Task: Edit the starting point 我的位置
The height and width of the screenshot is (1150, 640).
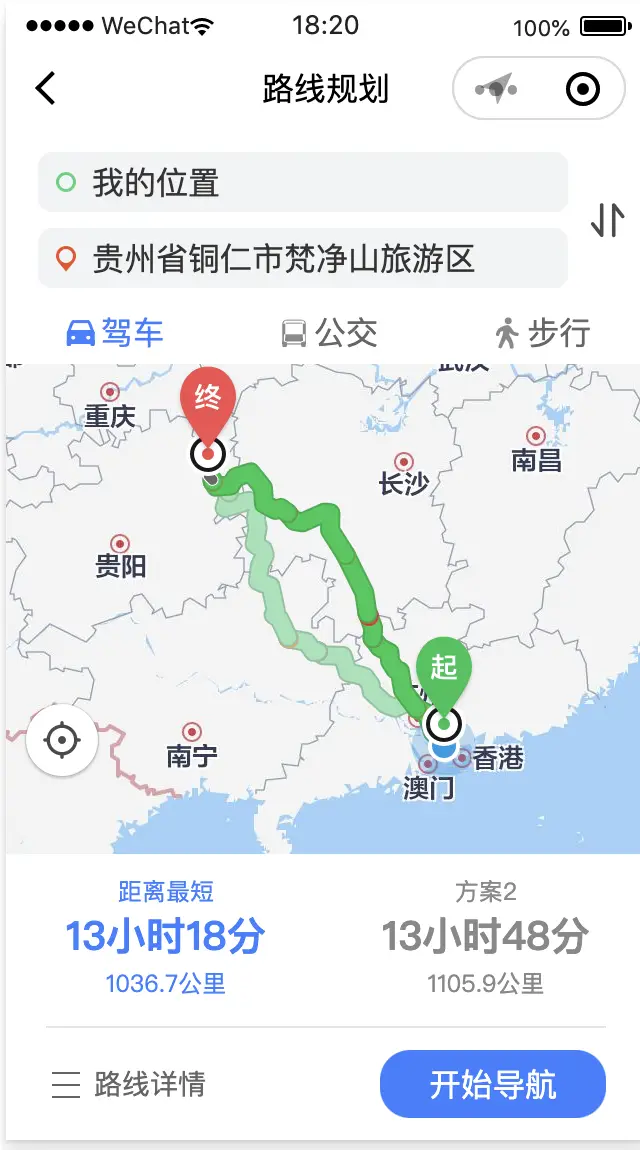Action: [303, 183]
